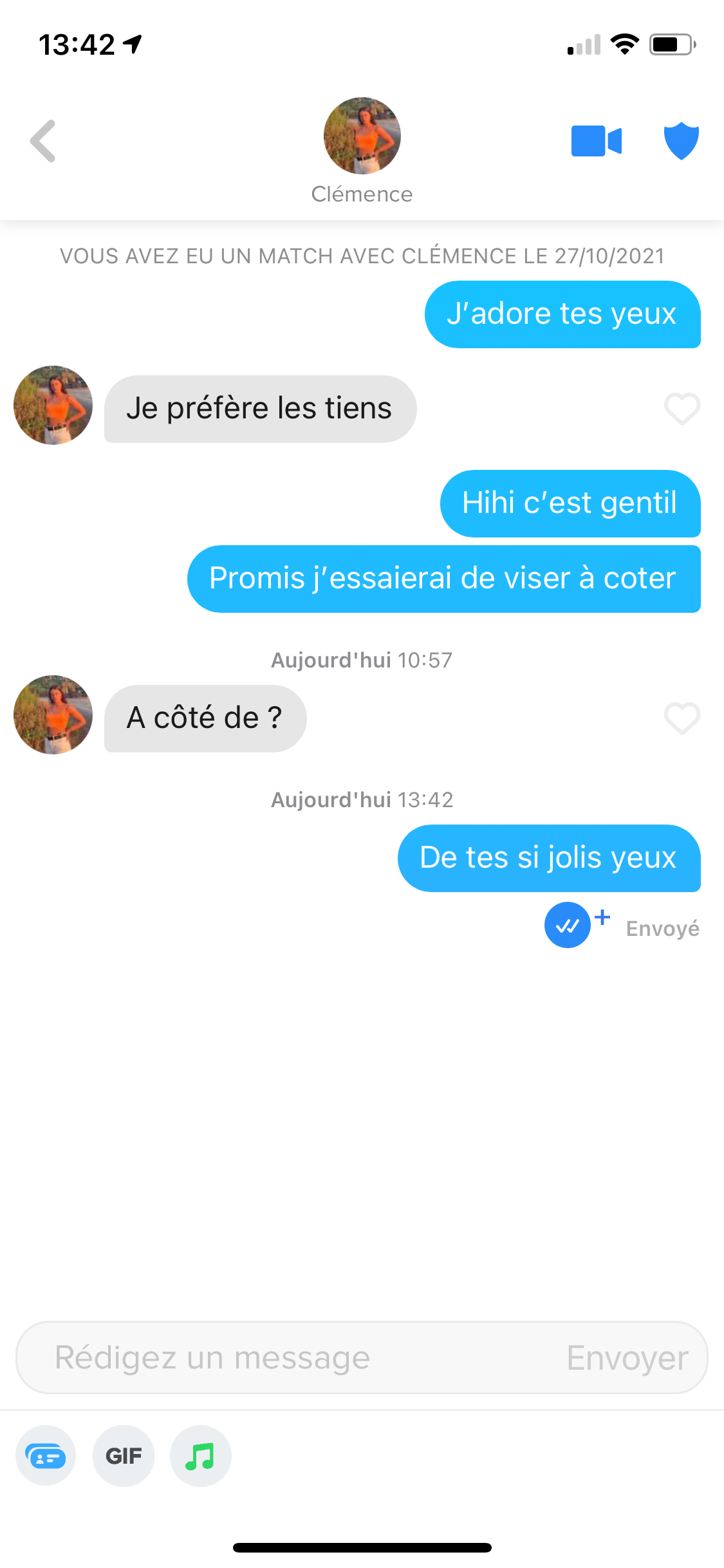Tap the Envoyer send button
This screenshot has height=1568, width=724.
click(627, 1358)
